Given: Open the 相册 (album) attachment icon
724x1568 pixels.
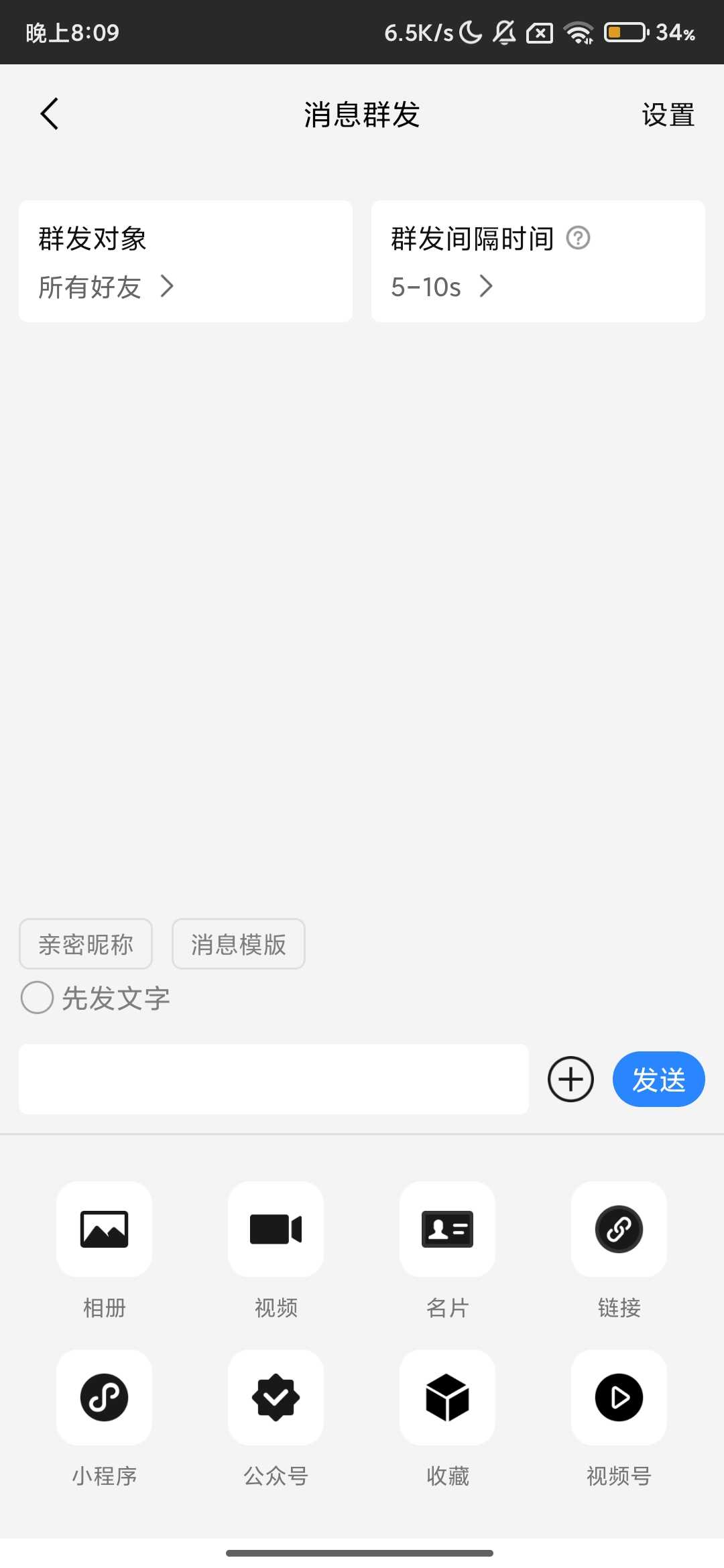Looking at the screenshot, I should (x=104, y=1230).
